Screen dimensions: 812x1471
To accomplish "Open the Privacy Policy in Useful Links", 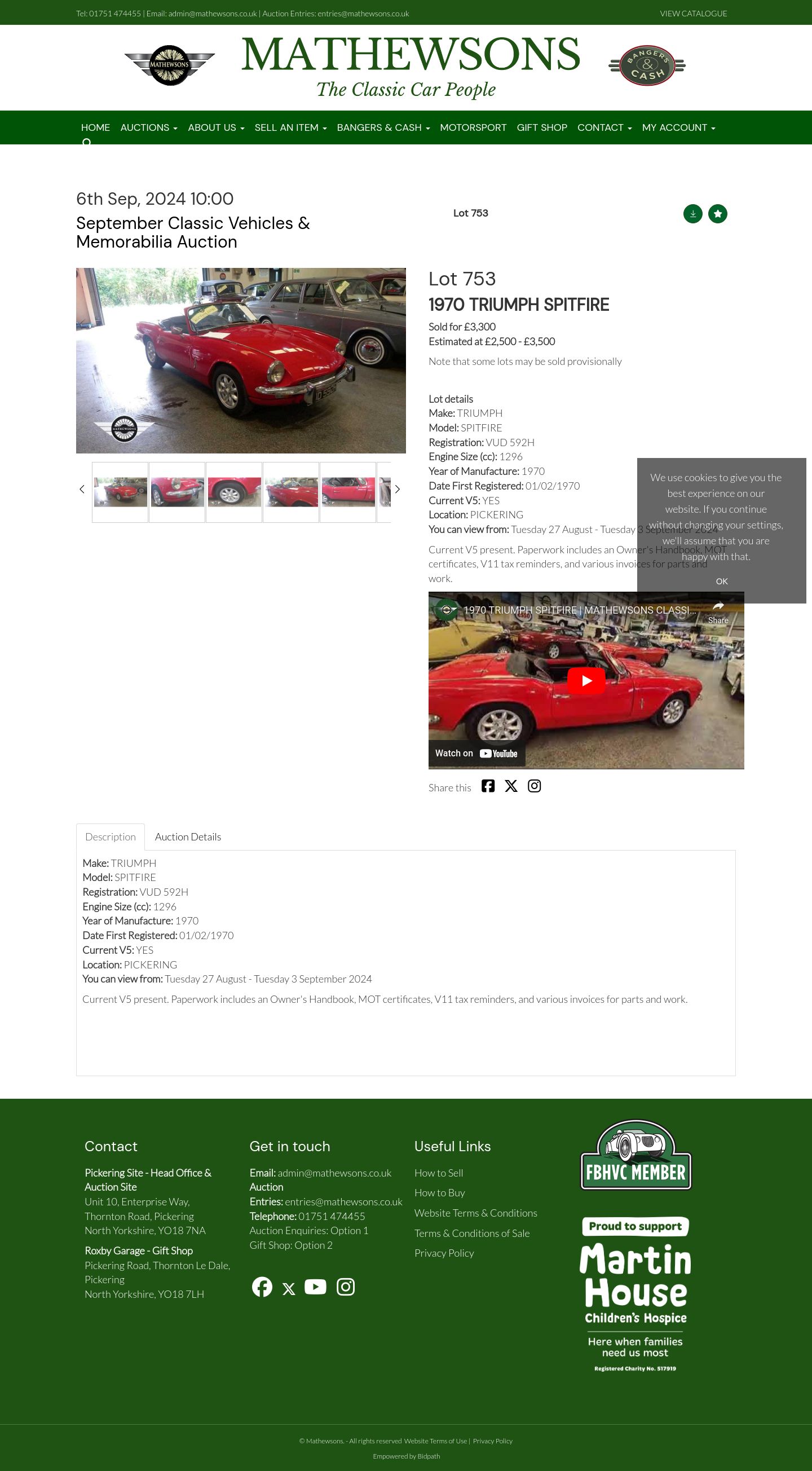I will pyautogui.click(x=444, y=1253).
